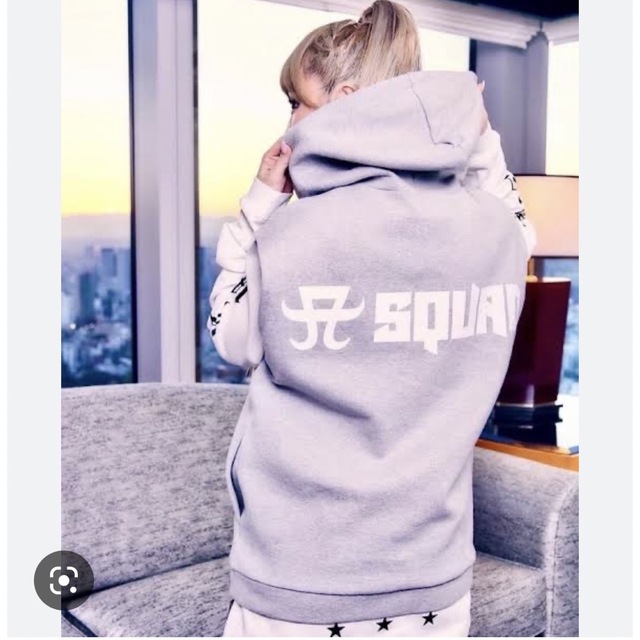The width and height of the screenshot is (640, 640).
Task: Search this image with Google Lens
Action: coord(64,581)
